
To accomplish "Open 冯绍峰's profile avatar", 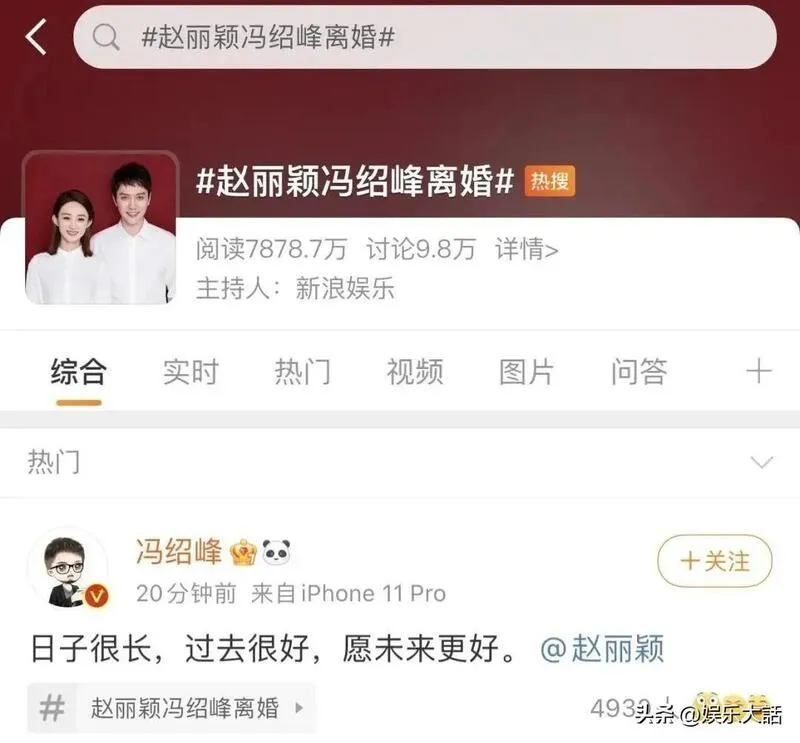I will pos(67,567).
